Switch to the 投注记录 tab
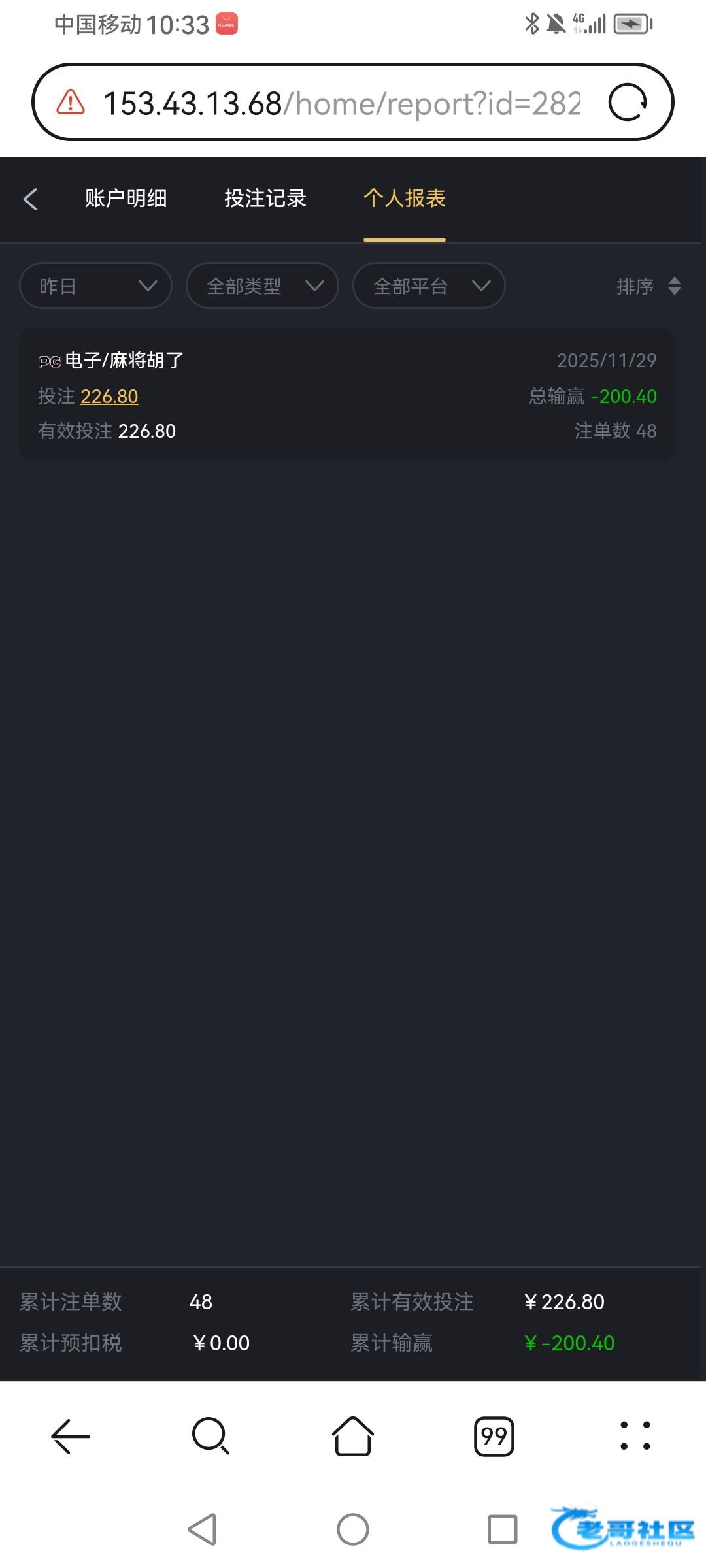 (x=265, y=199)
